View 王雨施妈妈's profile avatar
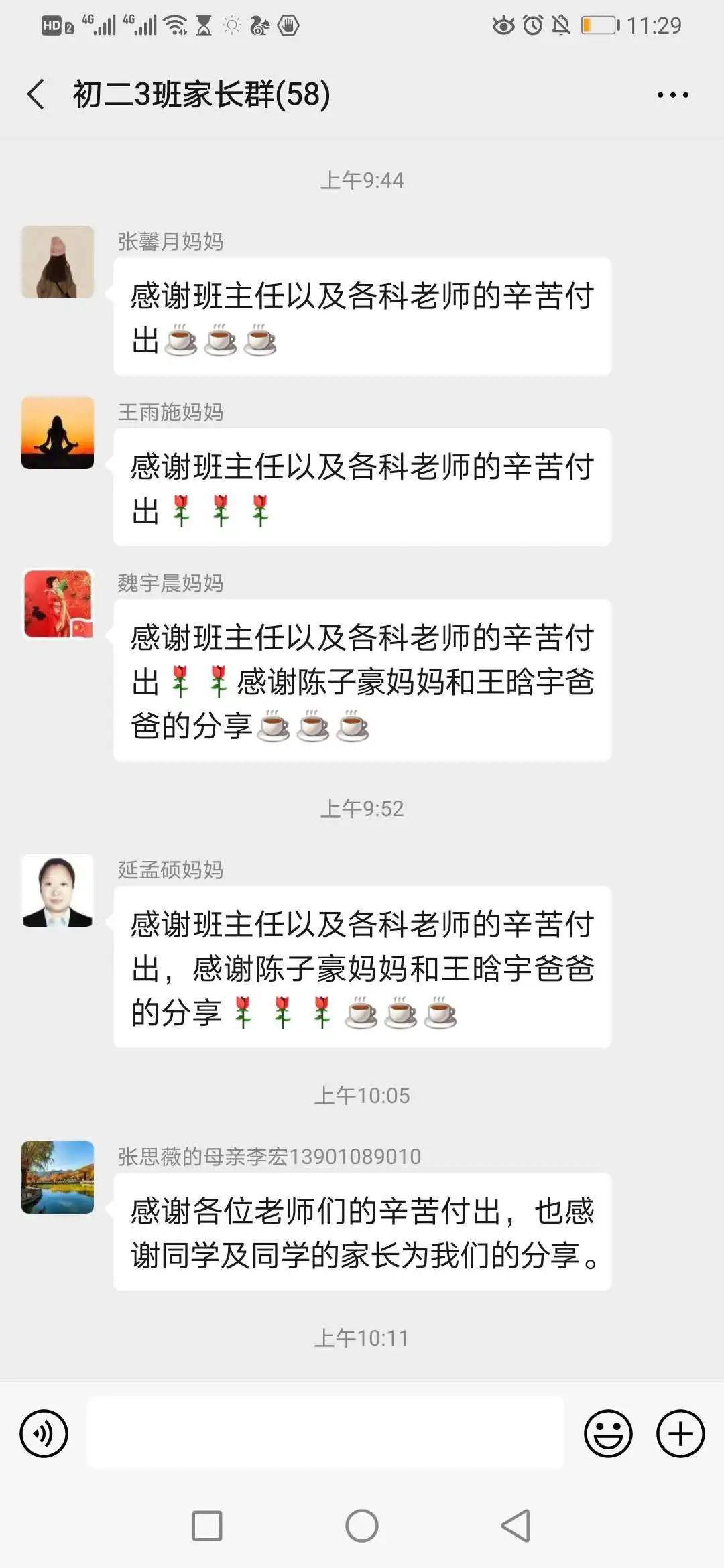The image size is (724, 1568). click(x=58, y=433)
